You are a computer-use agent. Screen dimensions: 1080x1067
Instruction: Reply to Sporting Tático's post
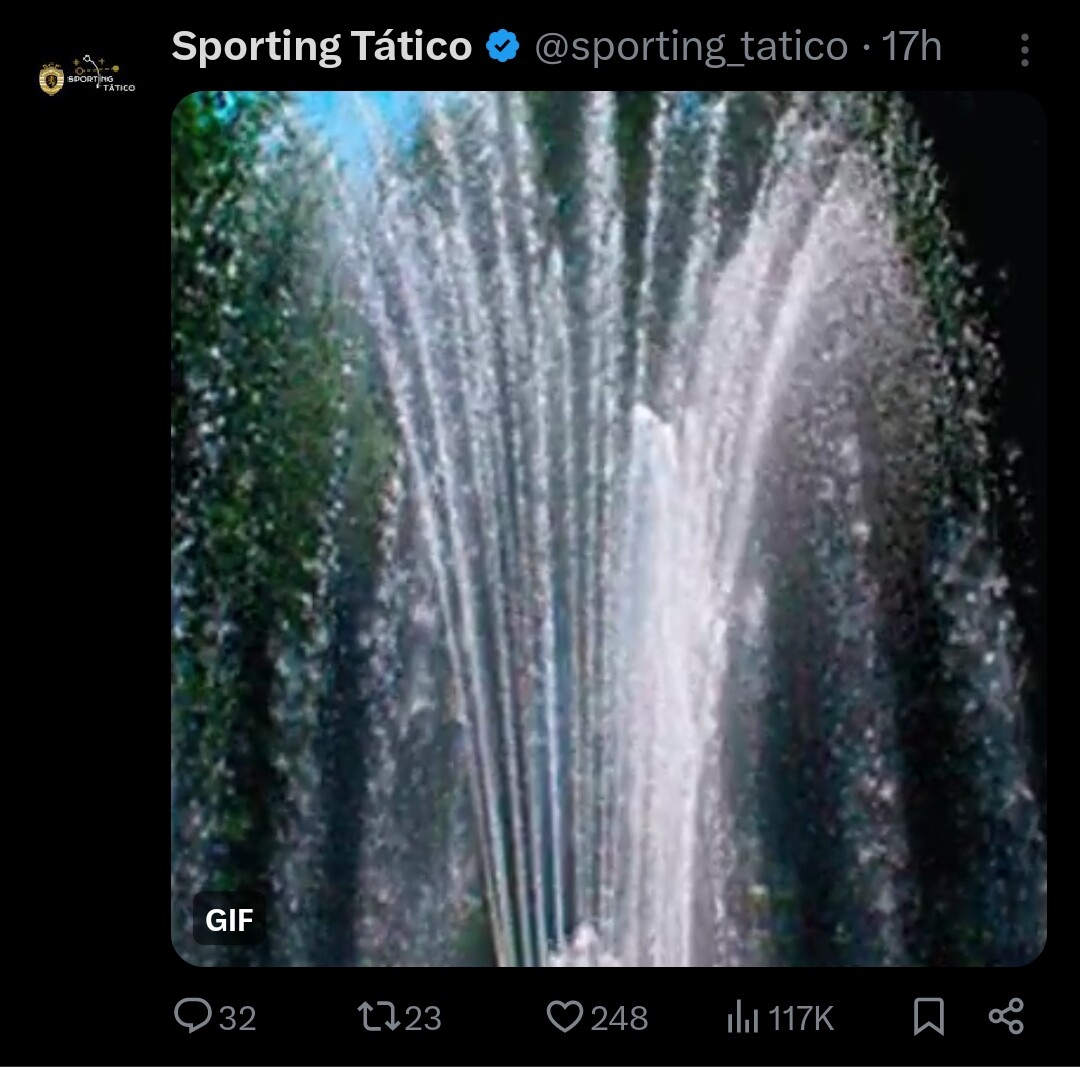click(x=192, y=1017)
